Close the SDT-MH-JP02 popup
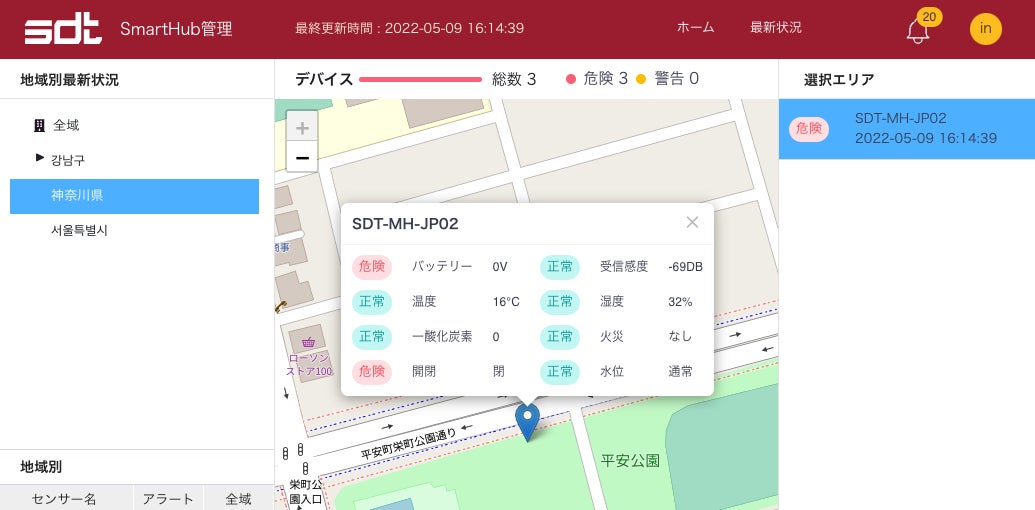 tap(692, 222)
